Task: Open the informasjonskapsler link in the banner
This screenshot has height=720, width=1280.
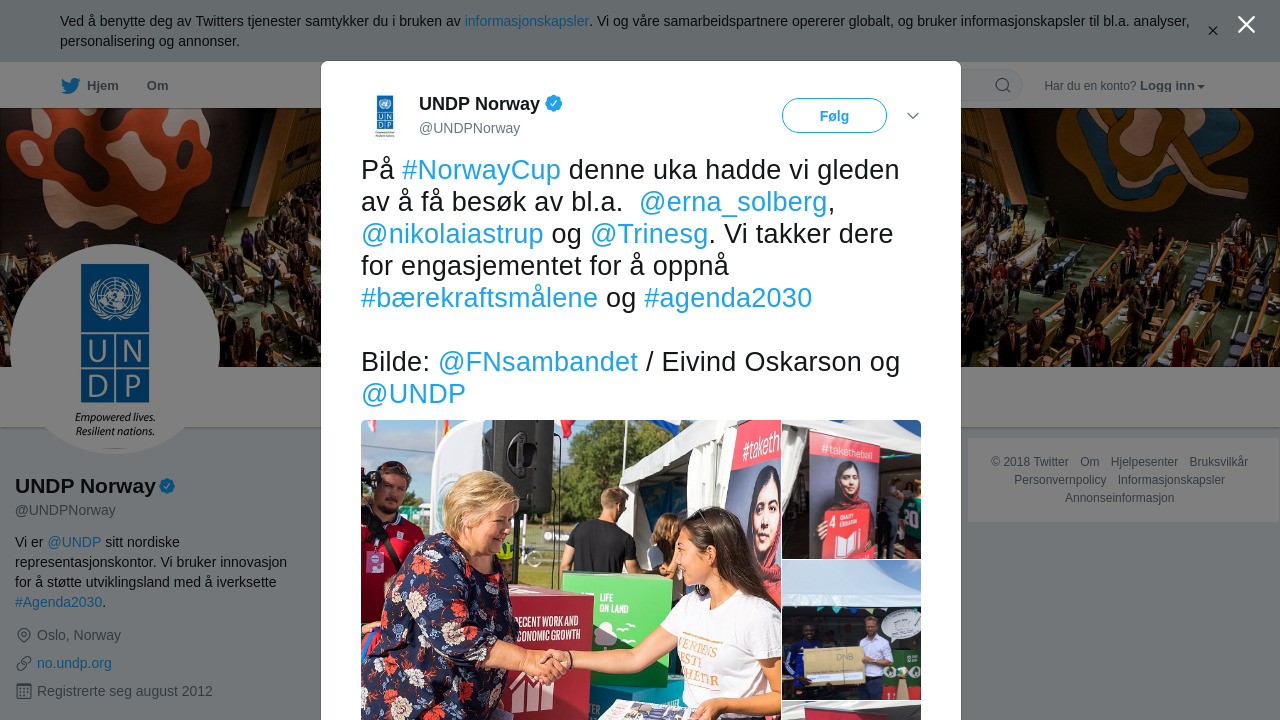Action: coord(526,21)
